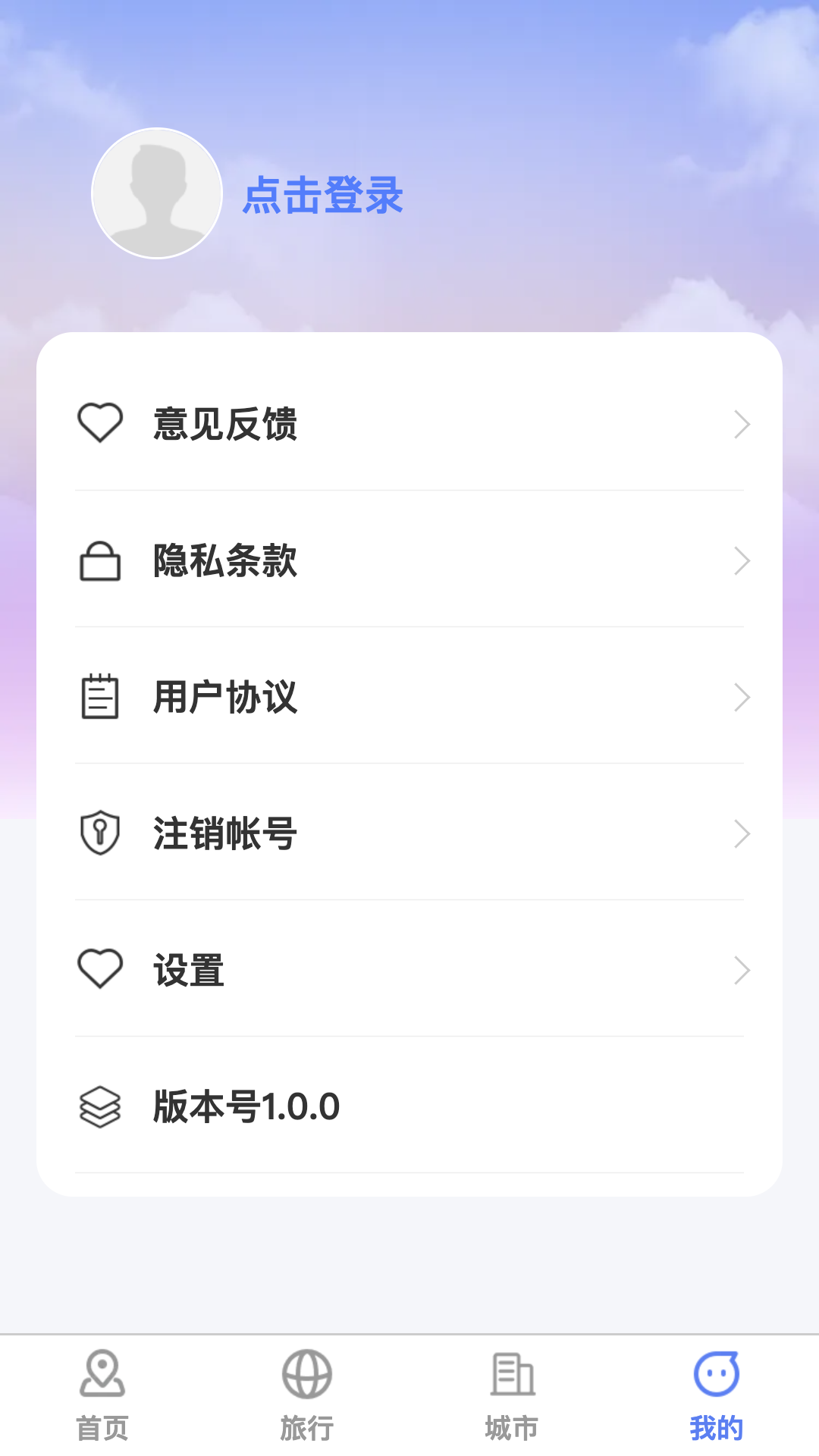Select the lock icon next to 隐私条款
This screenshot has height=1456, width=819.
tap(101, 561)
